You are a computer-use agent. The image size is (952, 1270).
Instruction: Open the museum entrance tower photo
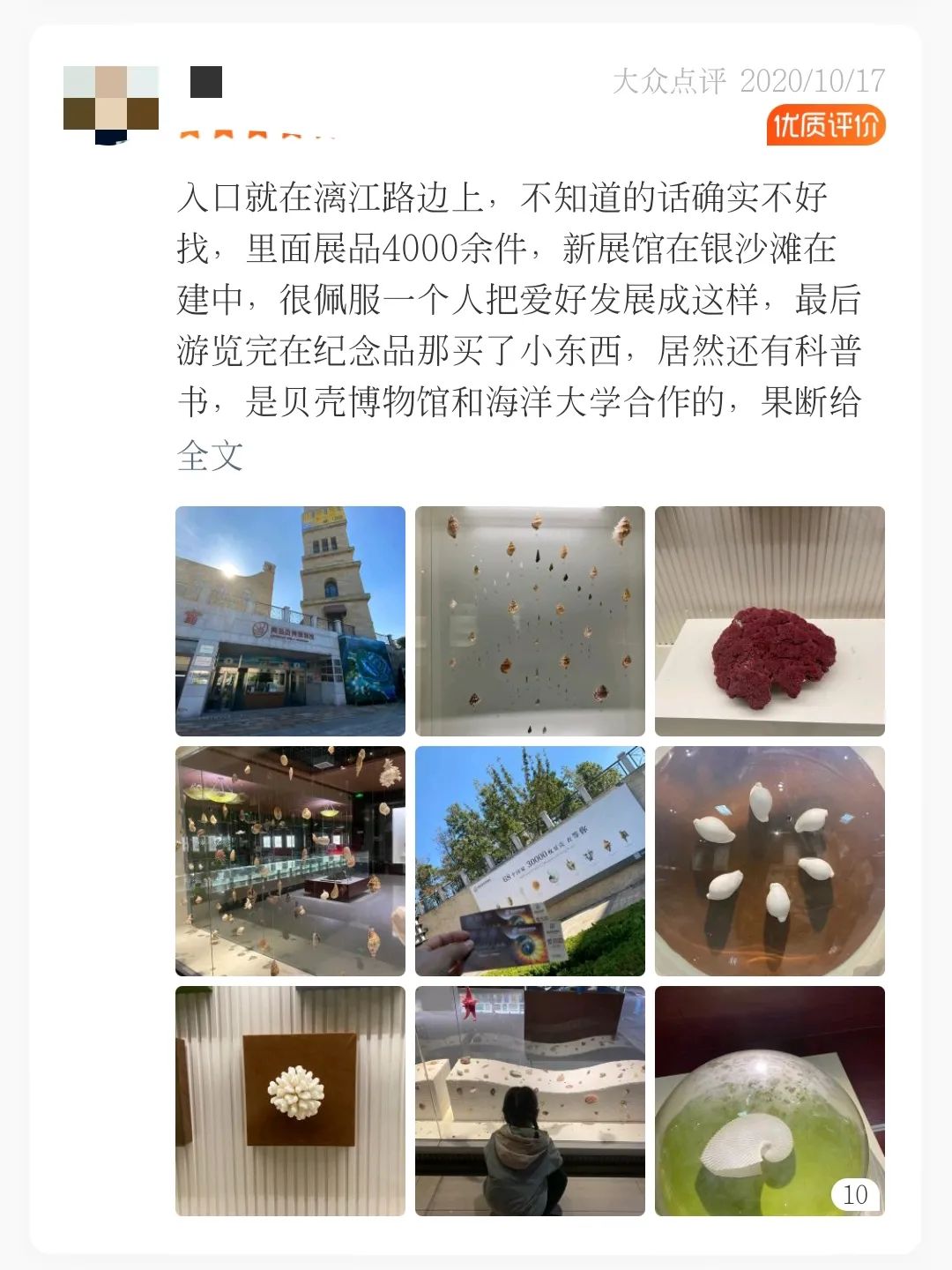click(x=290, y=621)
